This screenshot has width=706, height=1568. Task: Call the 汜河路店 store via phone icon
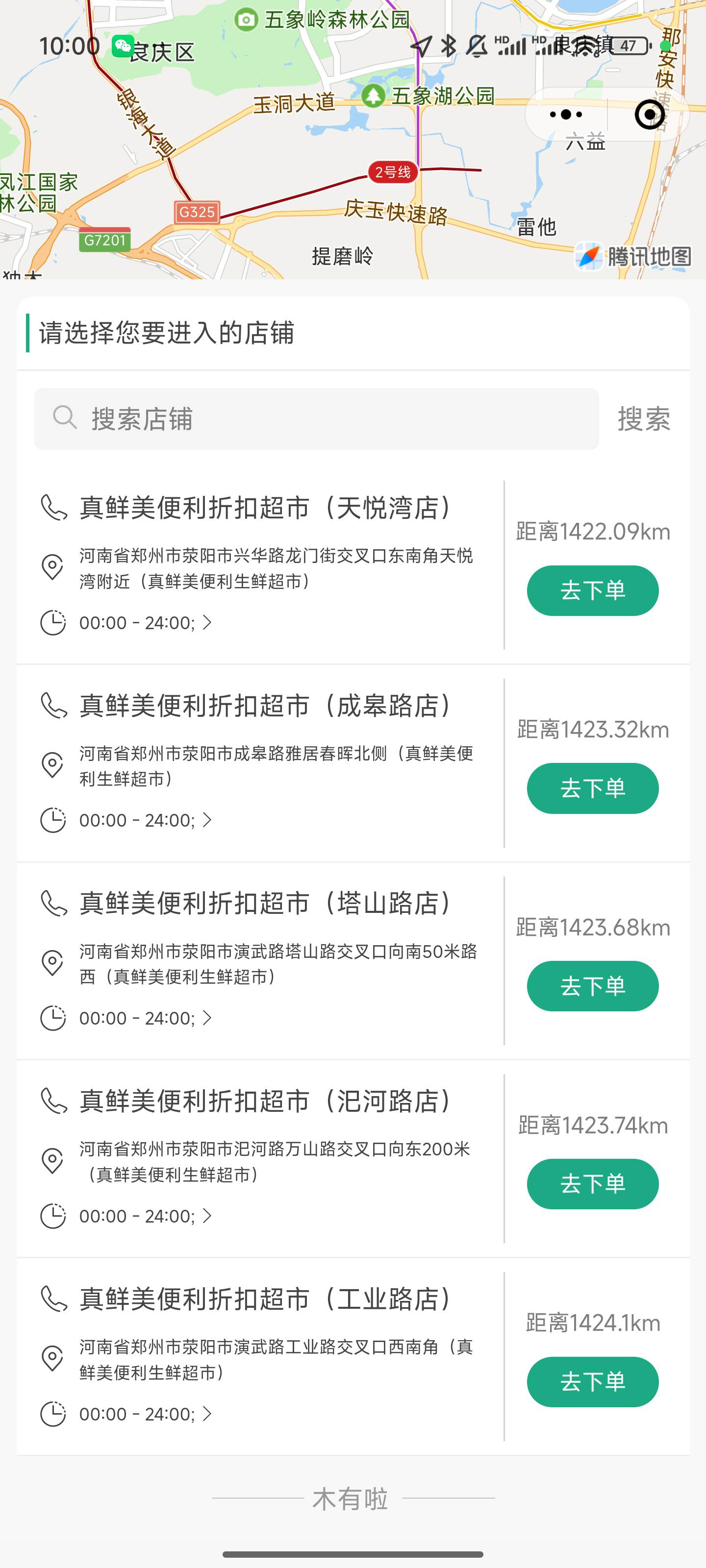pyautogui.click(x=53, y=1101)
